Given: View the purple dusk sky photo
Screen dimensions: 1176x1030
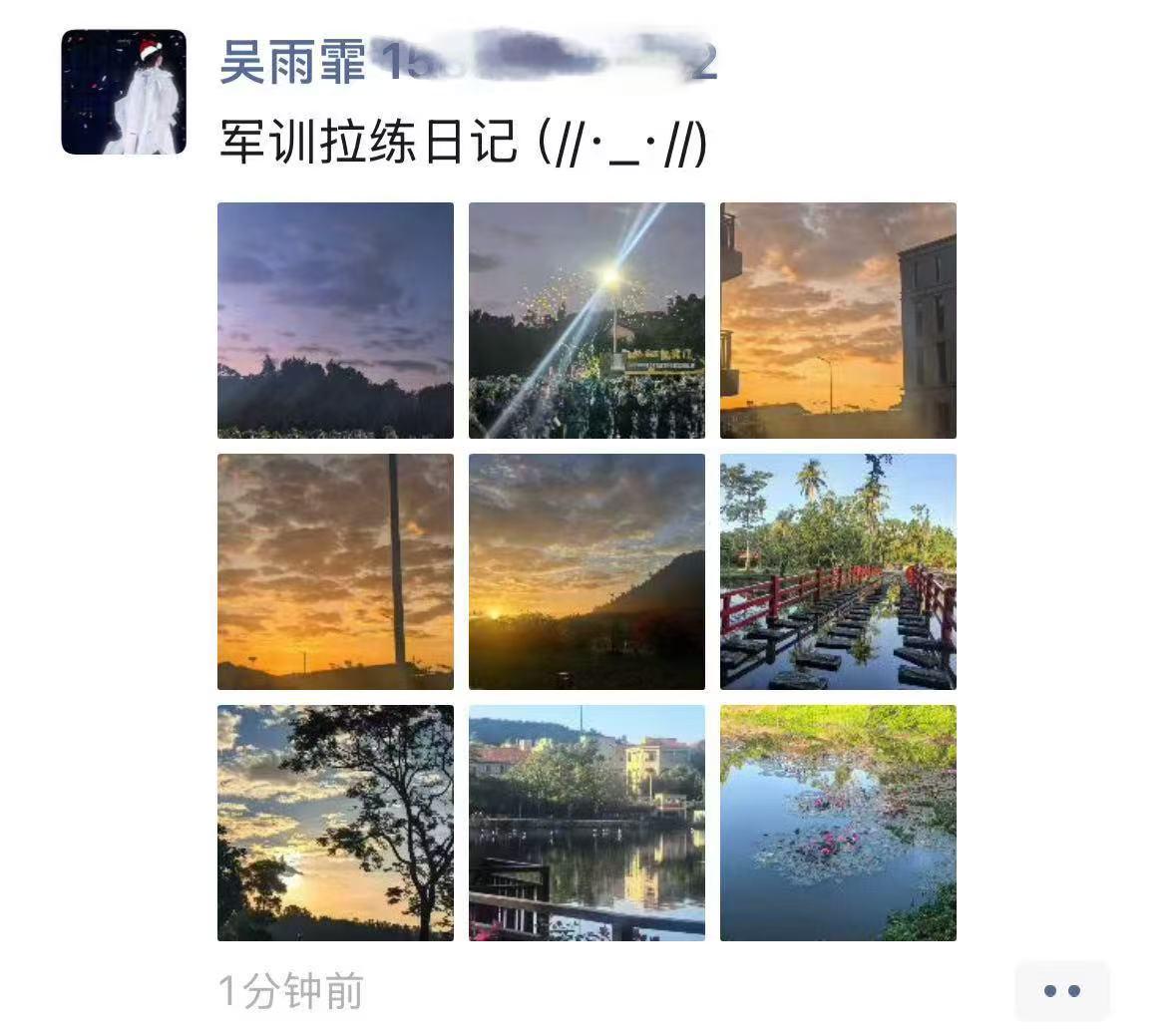Looking at the screenshot, I should click(x=335, y=320).
